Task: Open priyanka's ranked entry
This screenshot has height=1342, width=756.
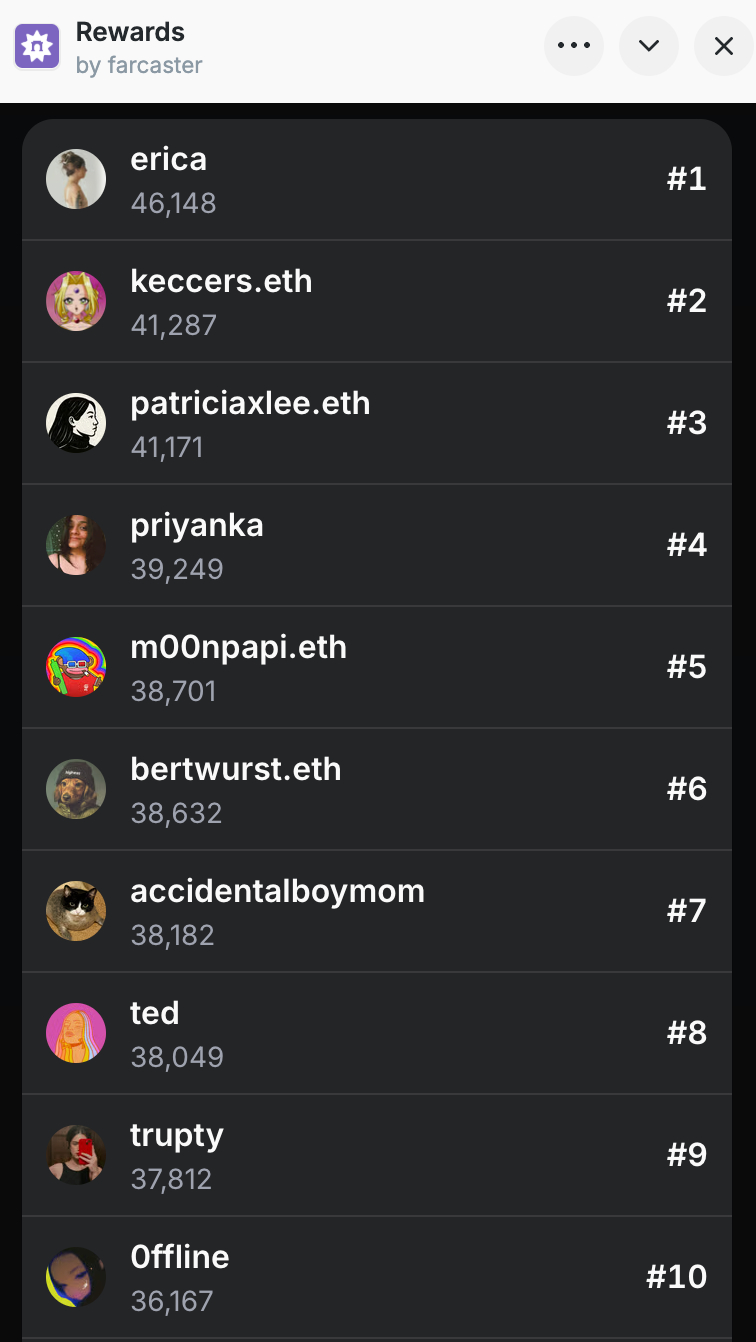Action: [376, 546]
